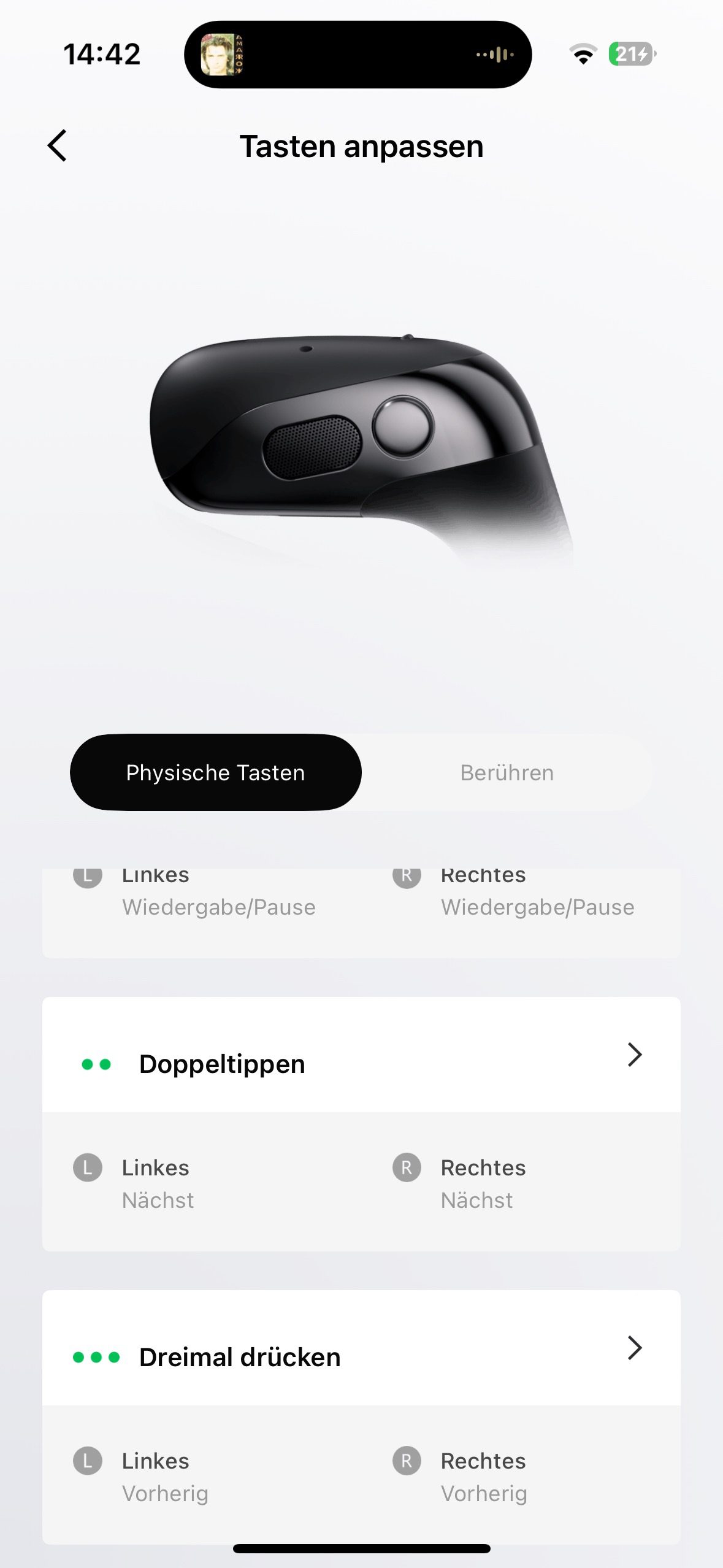Open the Dynamic Island now-playing activity

click(x=358, y=55)
